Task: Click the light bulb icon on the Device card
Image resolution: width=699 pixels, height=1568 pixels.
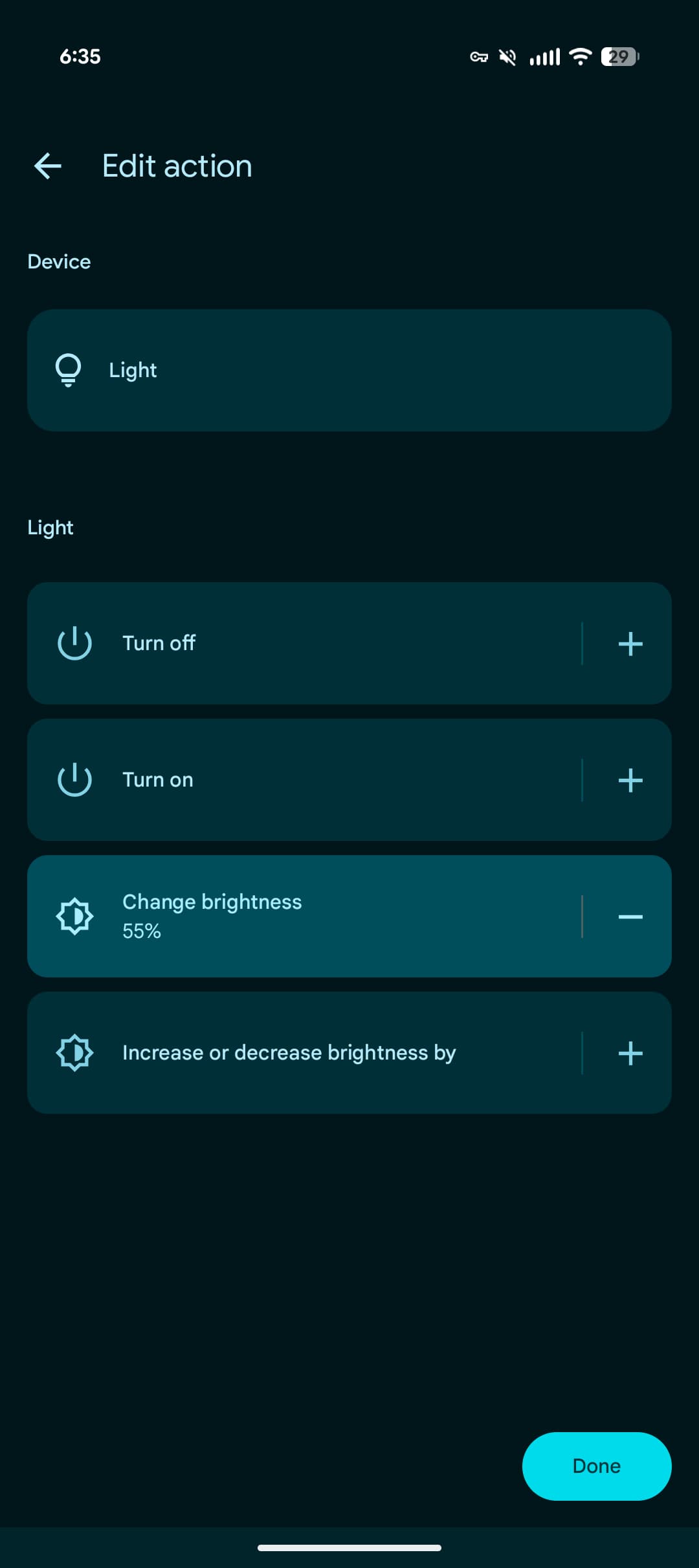Action: 68,369
